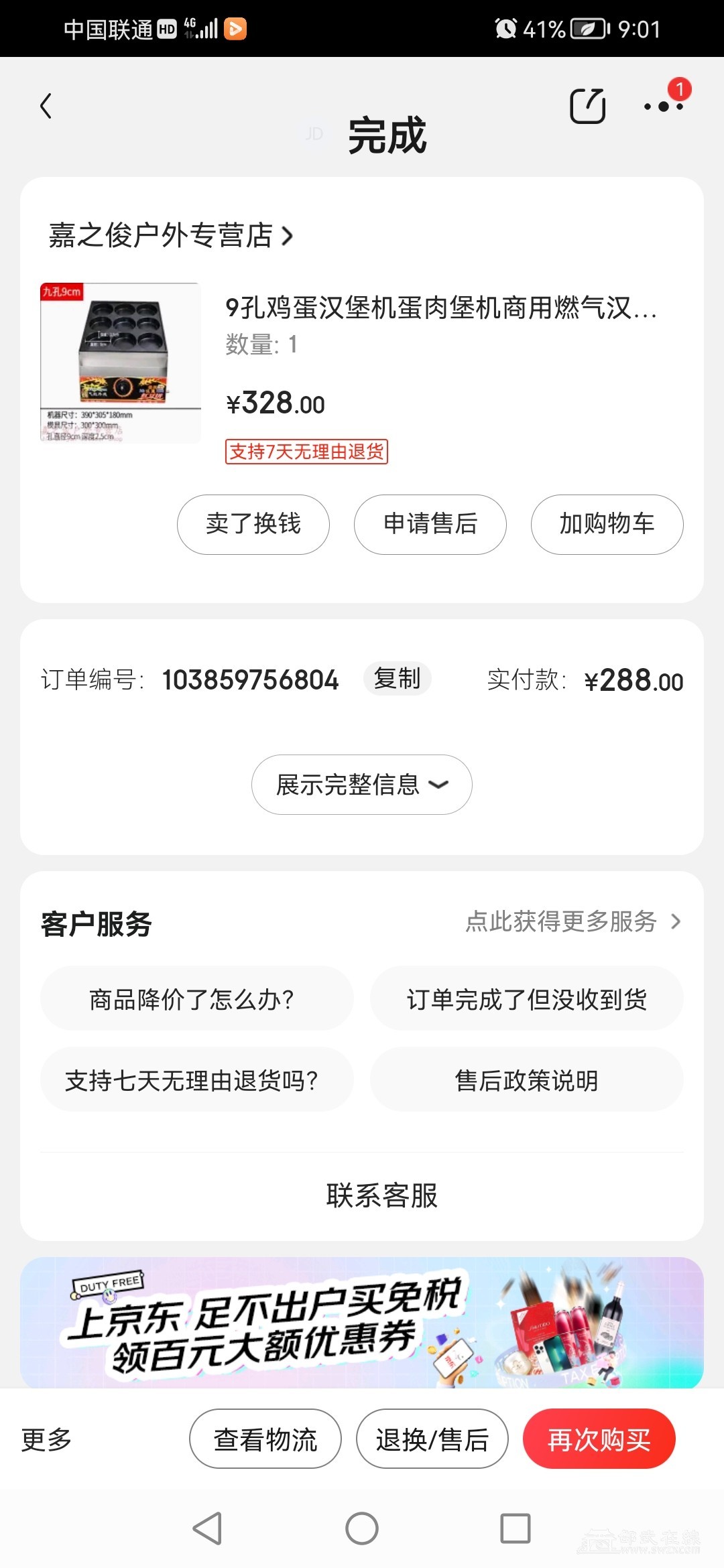The image size is (724, 1568).
Task: Expand 展示完整信息 for full order details
Action: pos(362,785)
